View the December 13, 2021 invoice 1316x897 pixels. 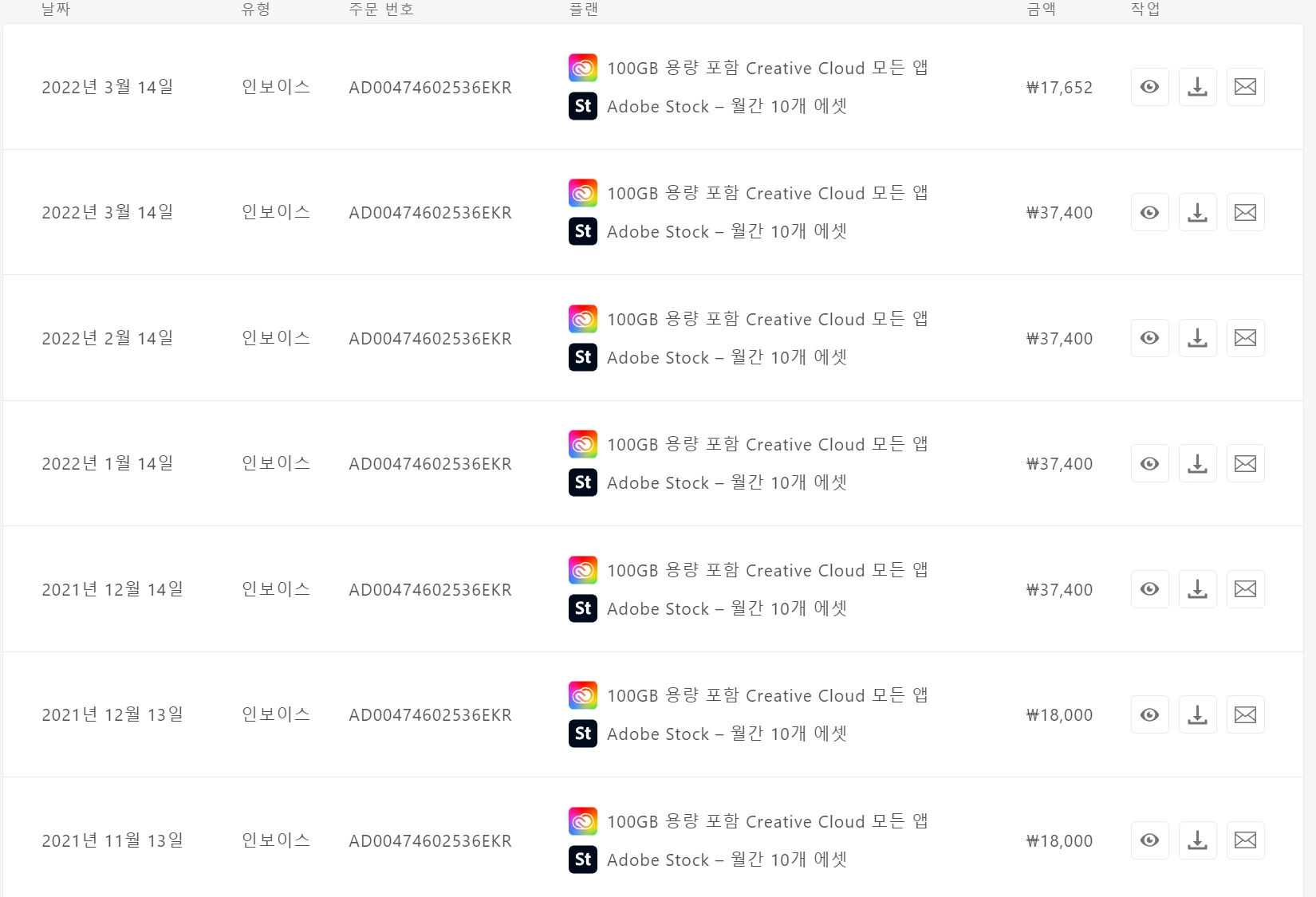[x=1149, y=715]
